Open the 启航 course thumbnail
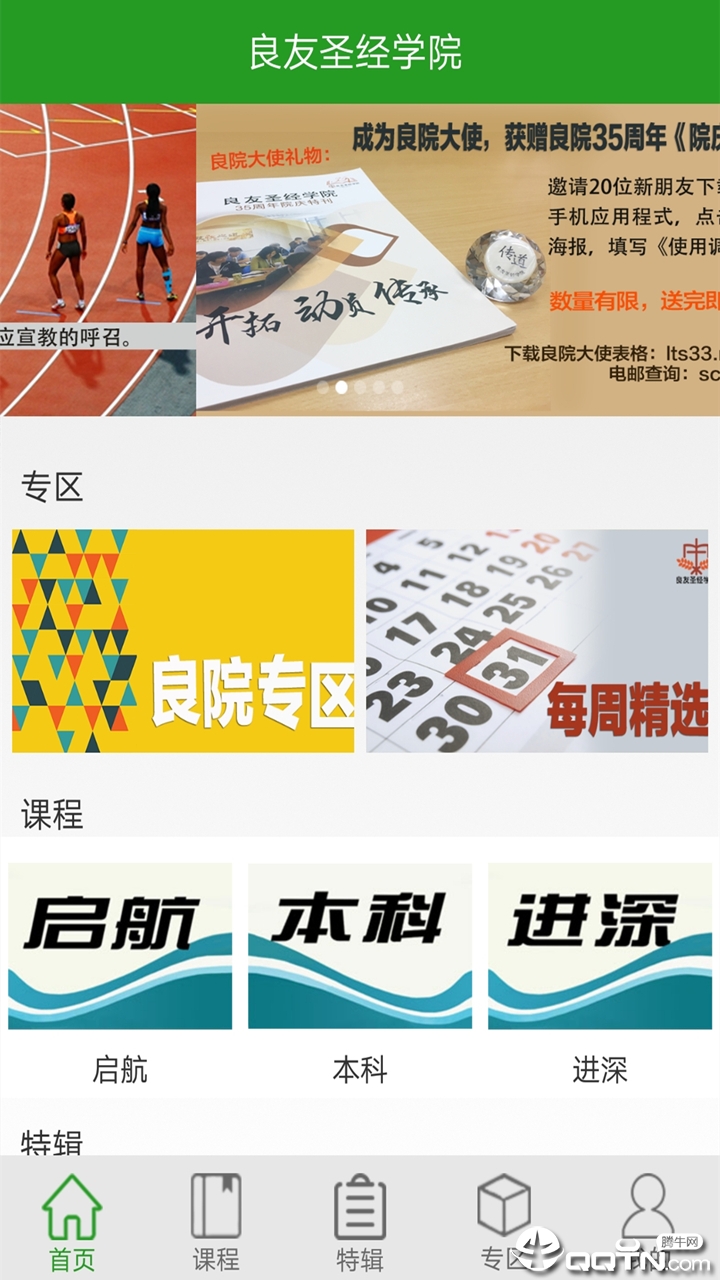Image resolution: width=720 pixels, height=1280 pixels. 118,943
